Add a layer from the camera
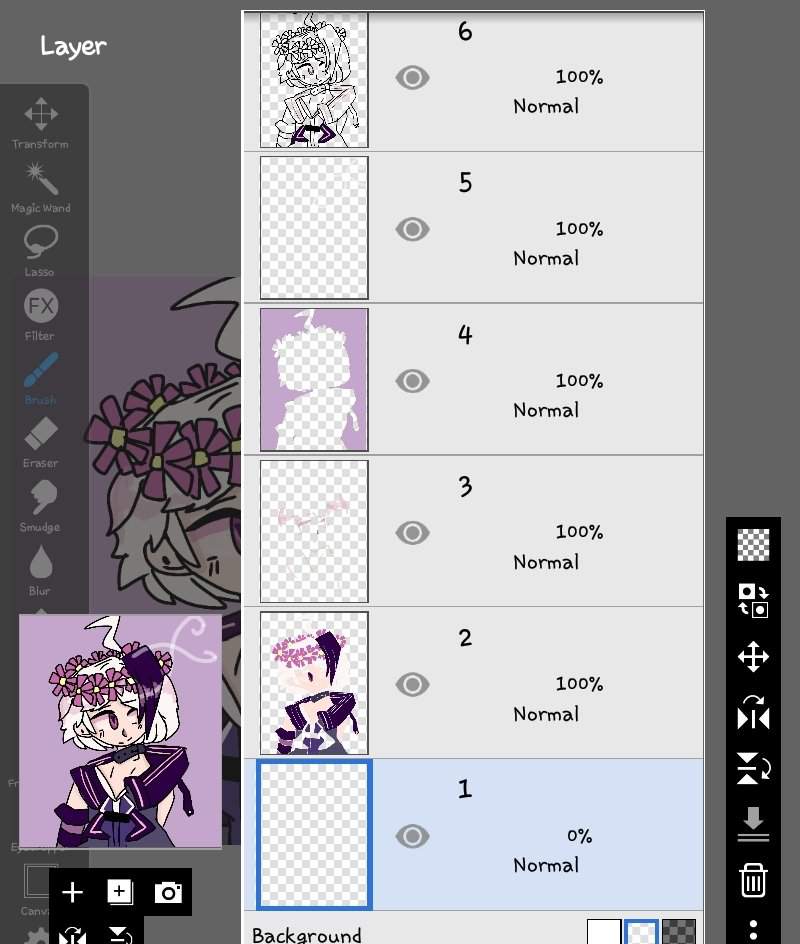800x944 pixels. tap(168, 893)
